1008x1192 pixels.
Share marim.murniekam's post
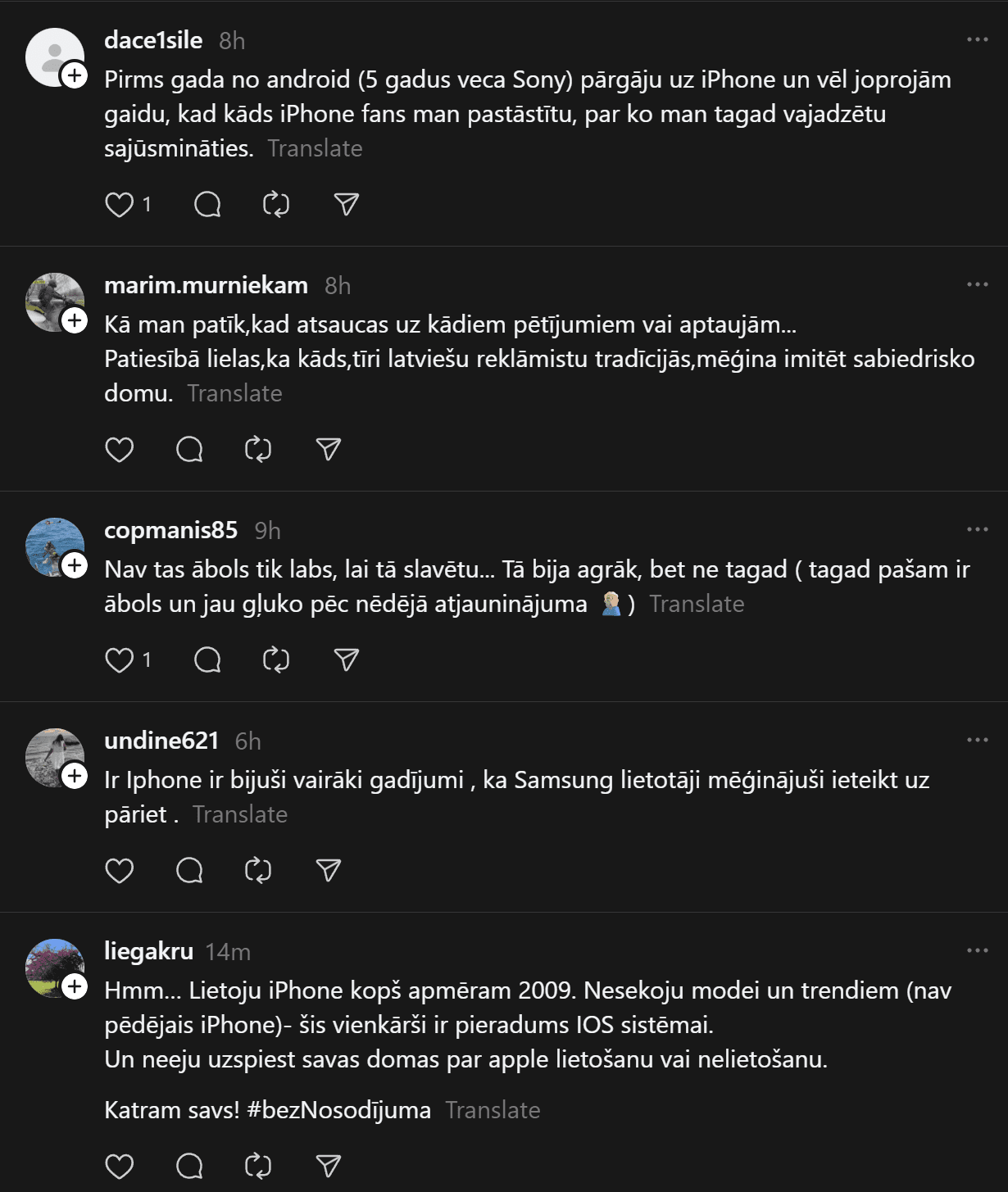pyautogui.click(x=328, y=449)
